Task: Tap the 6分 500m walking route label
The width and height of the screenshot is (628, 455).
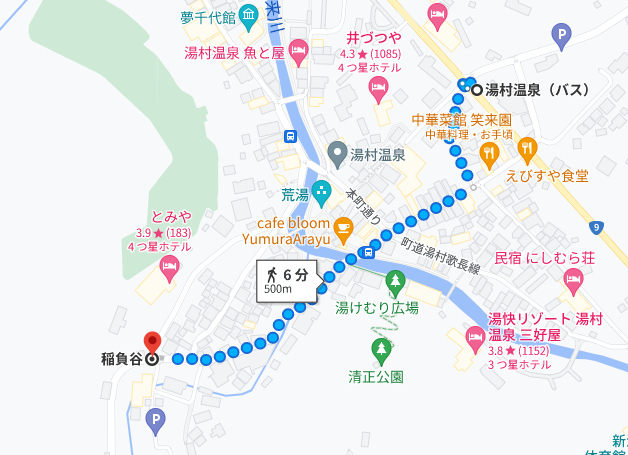Action: (x=286, y=281)
